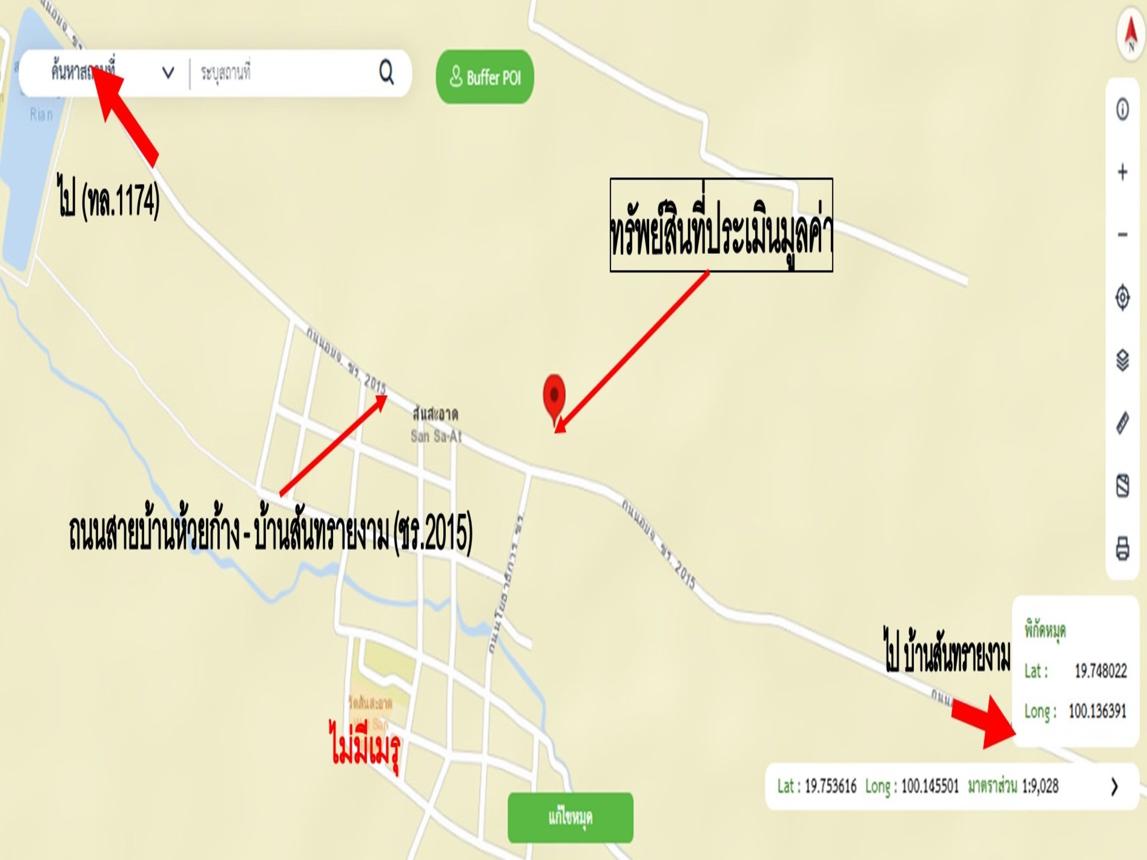
Task: Open the map information icon
Action: pyautogui.click(x=1123, y=110)
